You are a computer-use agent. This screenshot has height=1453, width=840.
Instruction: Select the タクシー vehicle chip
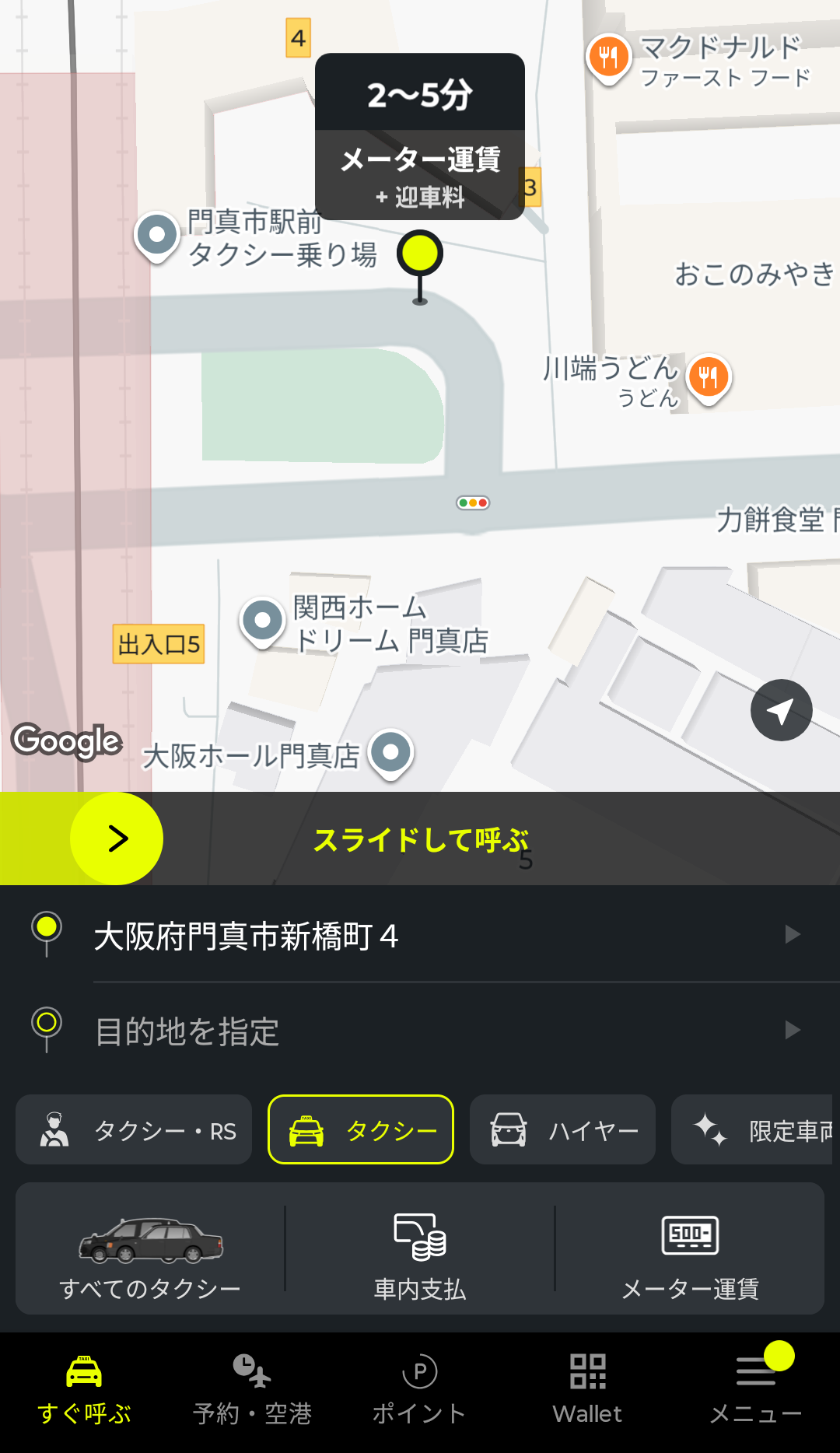click(x=361, y=1130)
